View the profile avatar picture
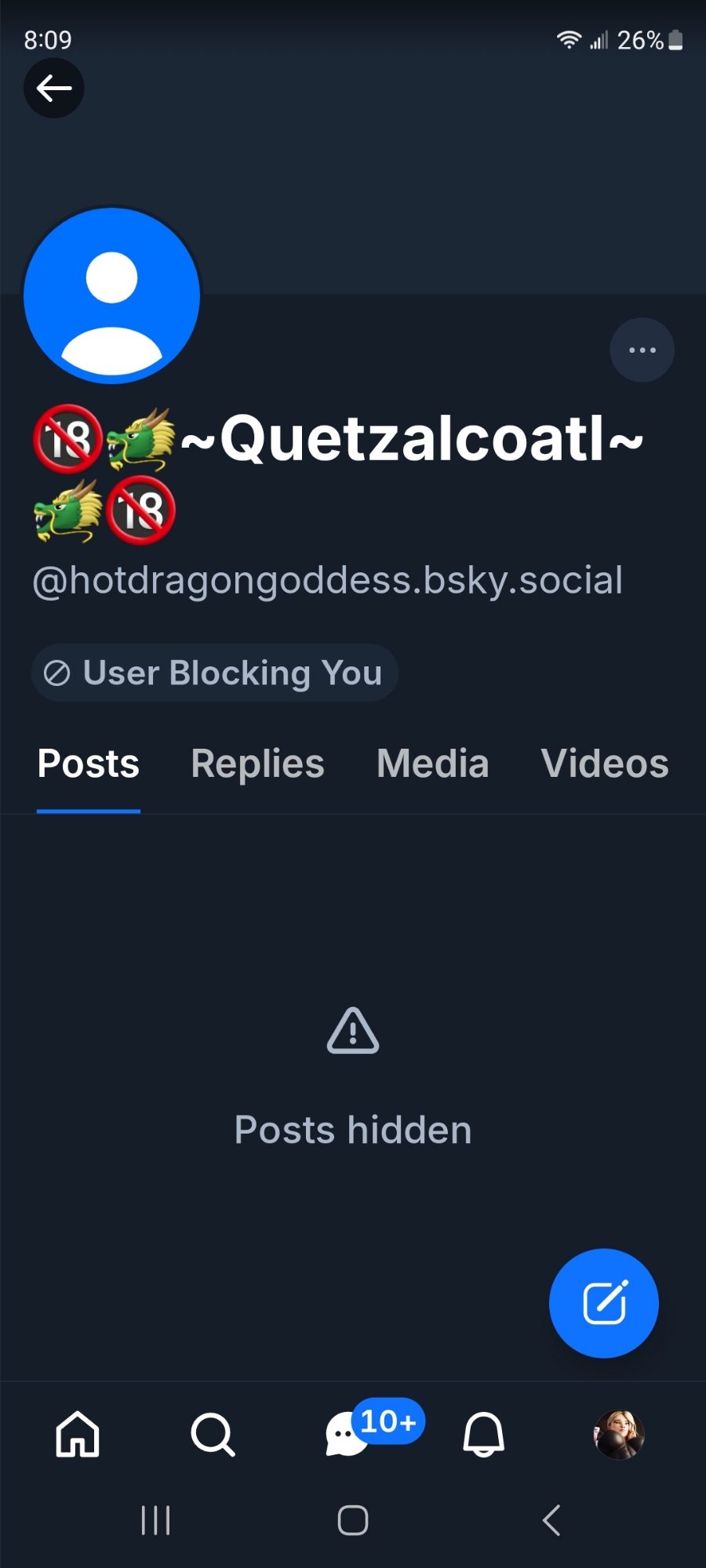The image size is (706, 1568). (x=112, y=296)
